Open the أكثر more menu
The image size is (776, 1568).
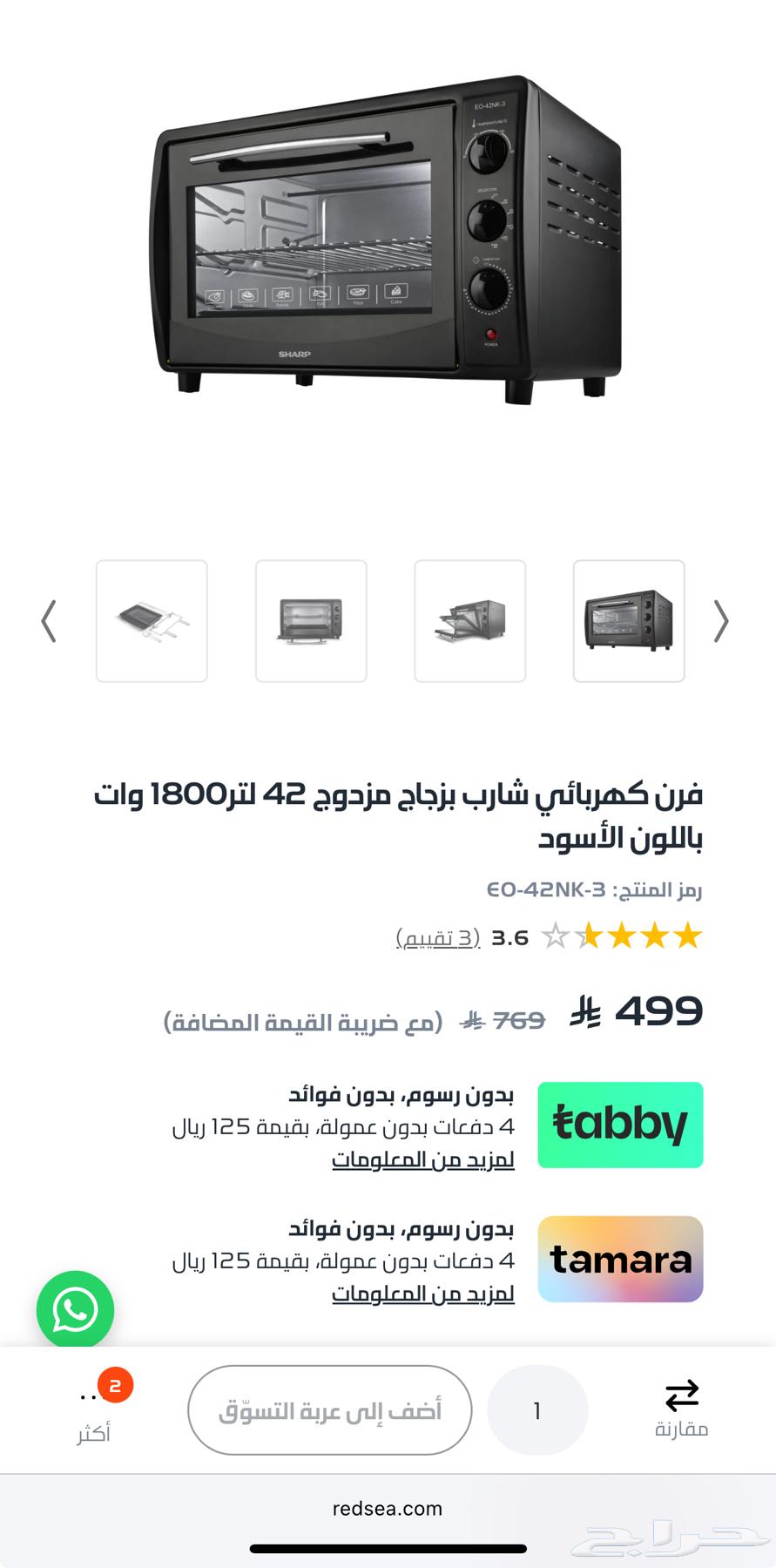(x=94, y=1411)
